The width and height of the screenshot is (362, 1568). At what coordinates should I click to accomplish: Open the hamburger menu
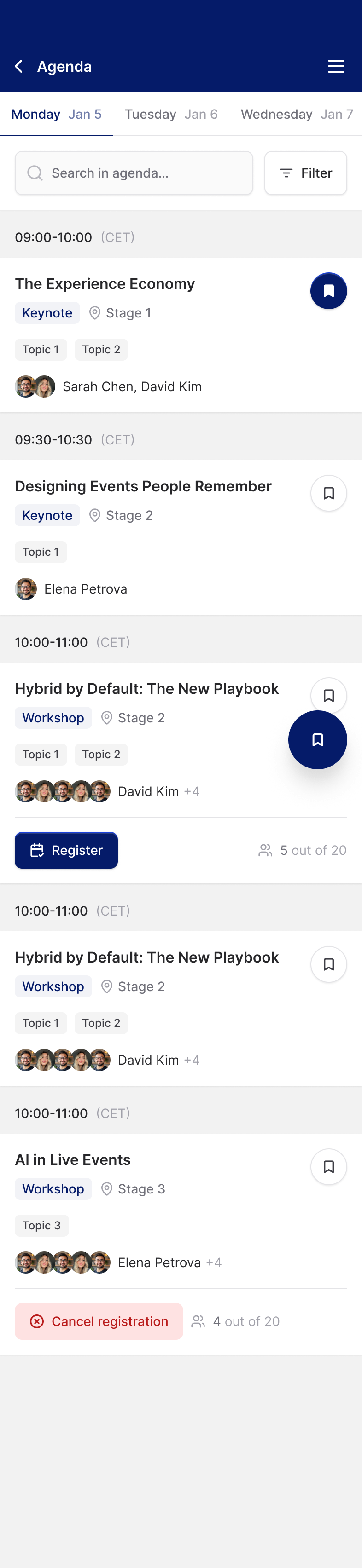pos(336,66)
